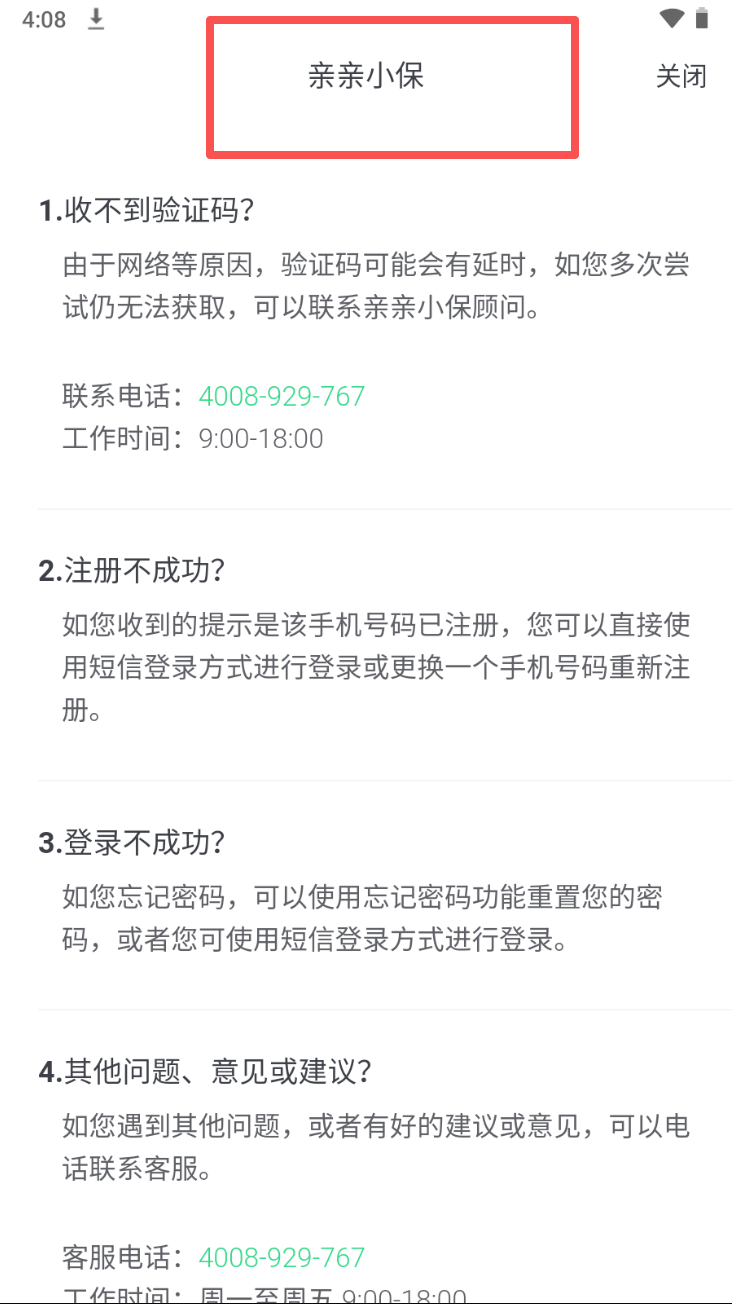Dial the 客服电话 number 4008-929-767
The height and width of the screenshot is (1304, 732).
(281, 1257)
